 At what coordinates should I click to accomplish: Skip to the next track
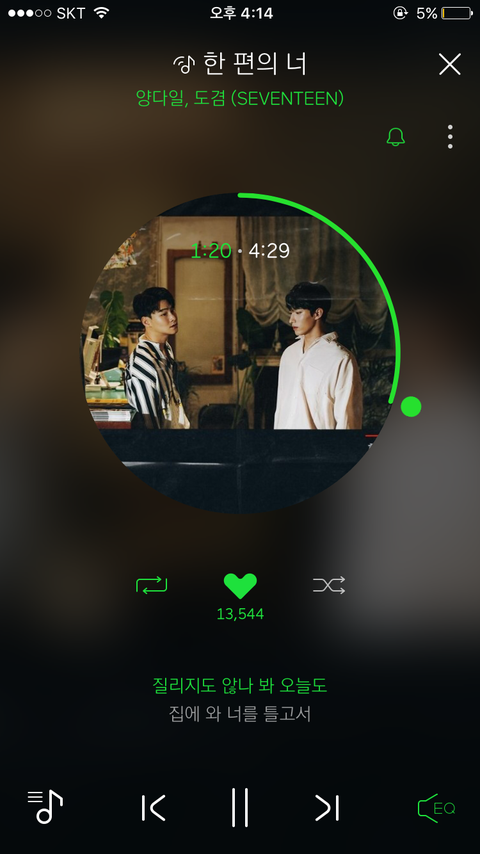click(327, 808)
